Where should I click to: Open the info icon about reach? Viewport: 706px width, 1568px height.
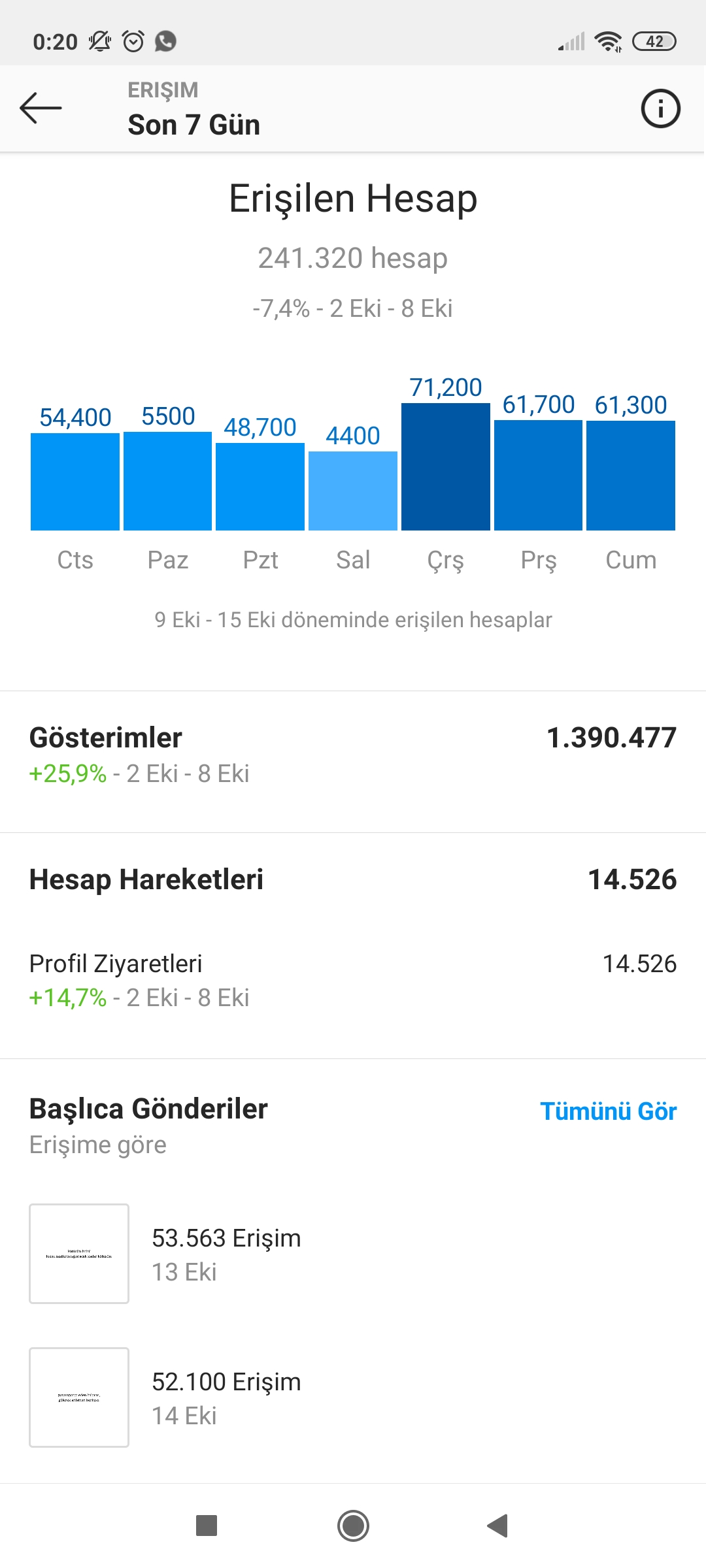coord(660,108)
